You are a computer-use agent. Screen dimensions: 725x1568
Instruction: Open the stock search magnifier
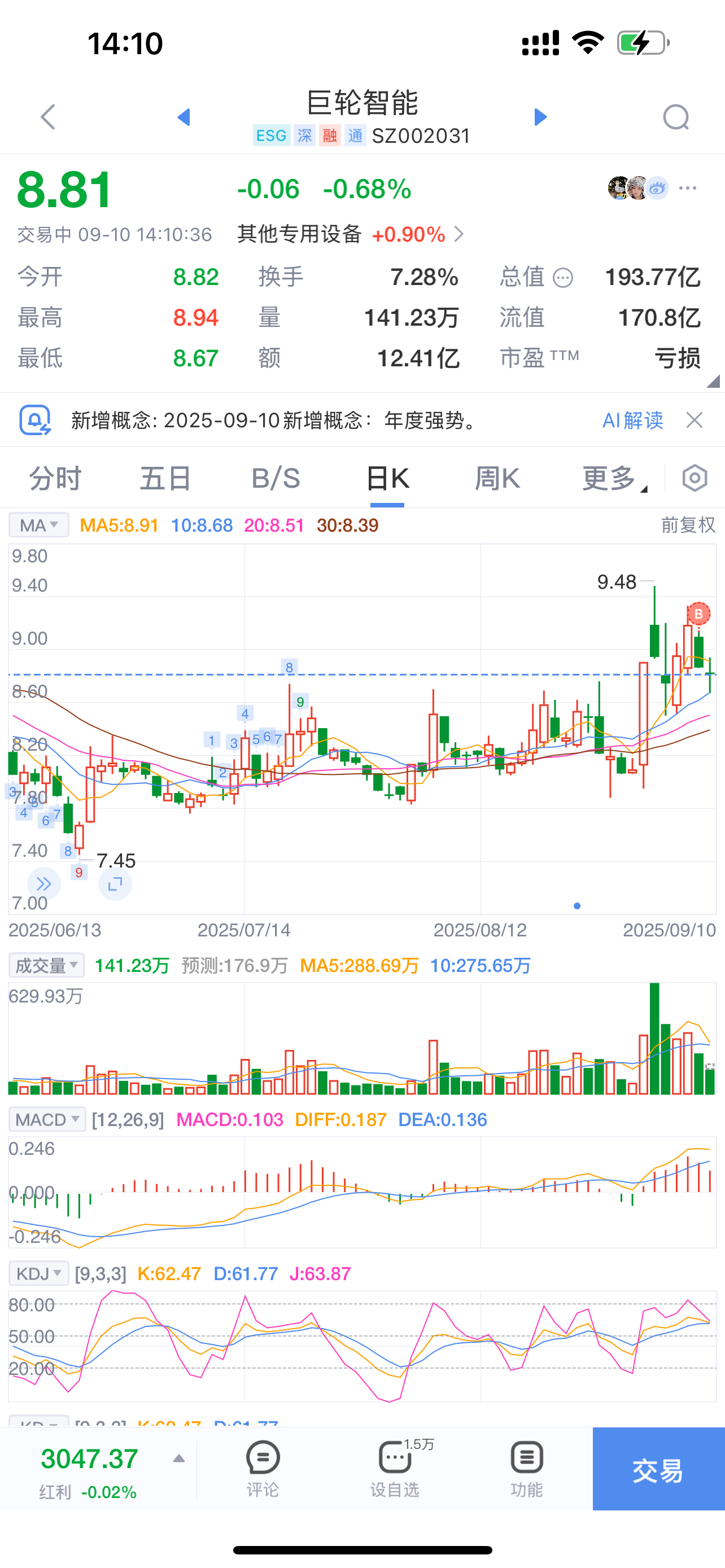[x=676, y=116]
